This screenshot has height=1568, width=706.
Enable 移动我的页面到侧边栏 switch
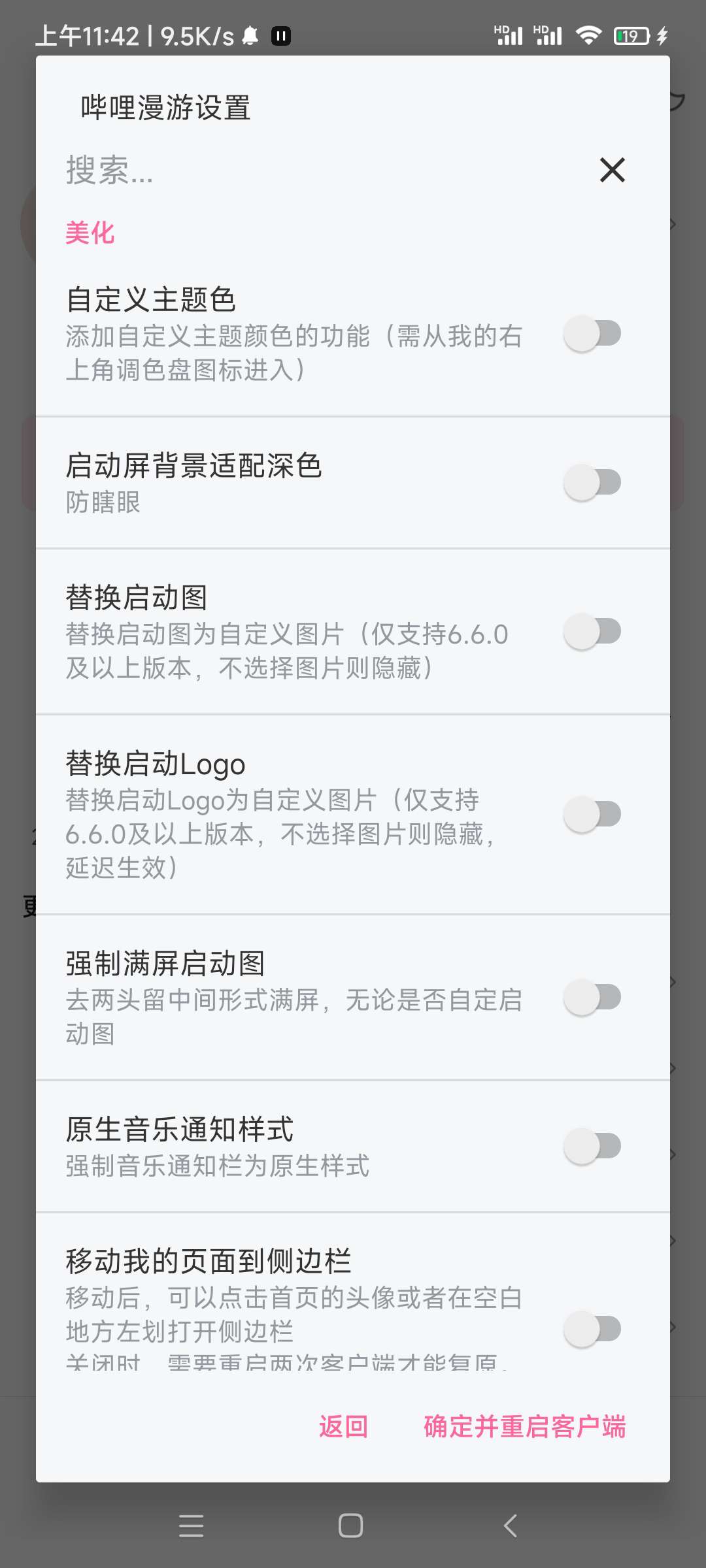coord(592,1330)
